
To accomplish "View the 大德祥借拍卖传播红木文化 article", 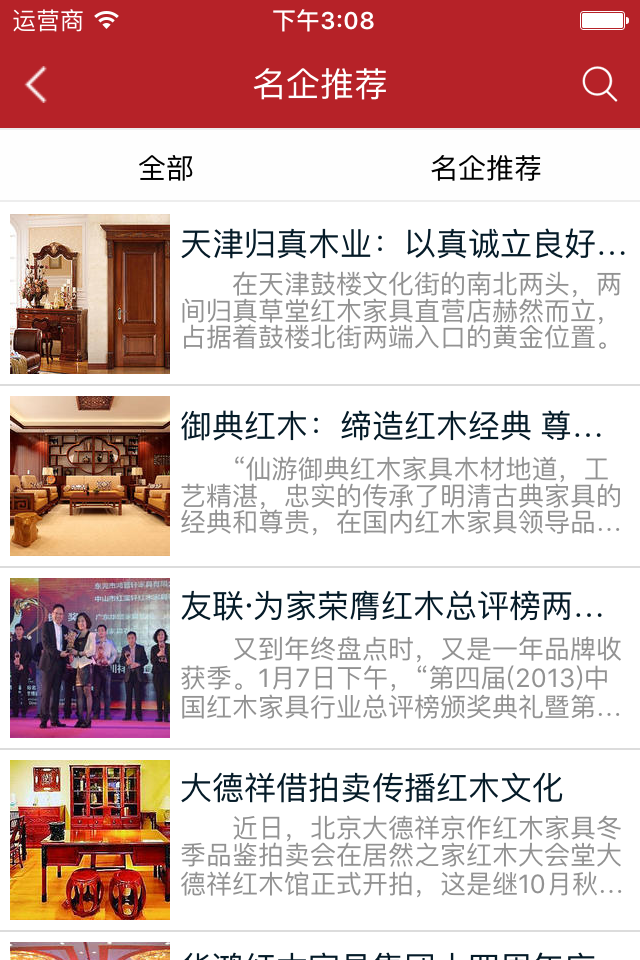I will click(x=372, y=789).
